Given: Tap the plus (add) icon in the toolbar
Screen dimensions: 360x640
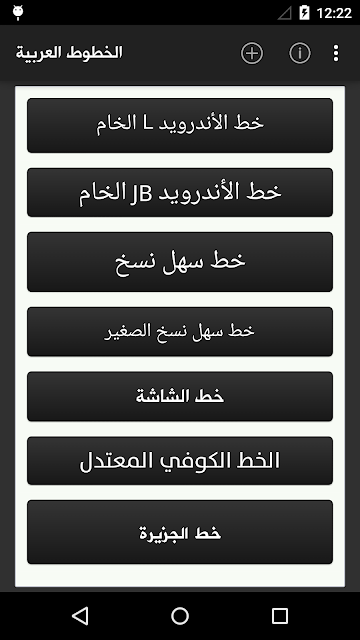Looking at the screenshot, I should click(x=252, y=53).
